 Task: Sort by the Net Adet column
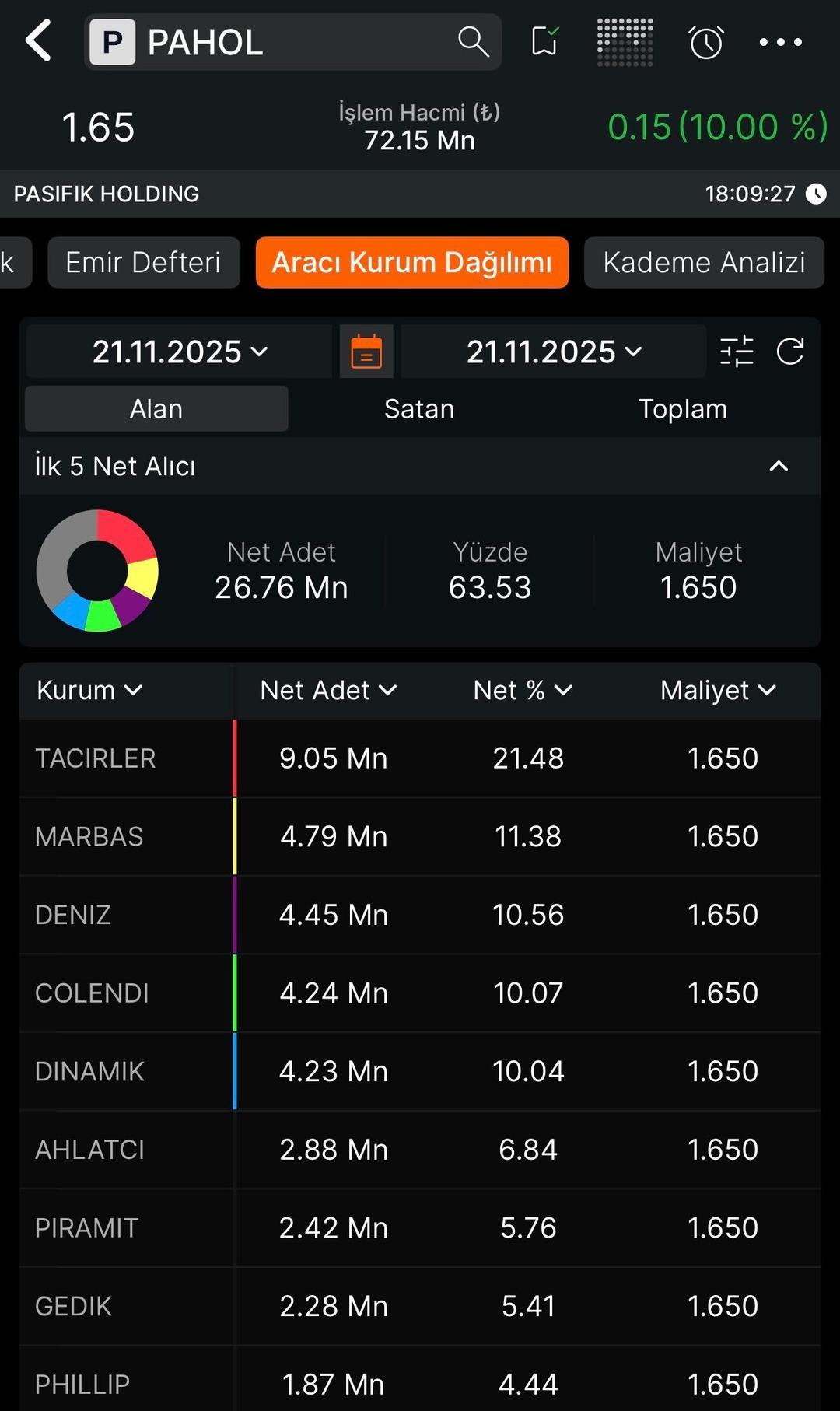pos(327,690)
